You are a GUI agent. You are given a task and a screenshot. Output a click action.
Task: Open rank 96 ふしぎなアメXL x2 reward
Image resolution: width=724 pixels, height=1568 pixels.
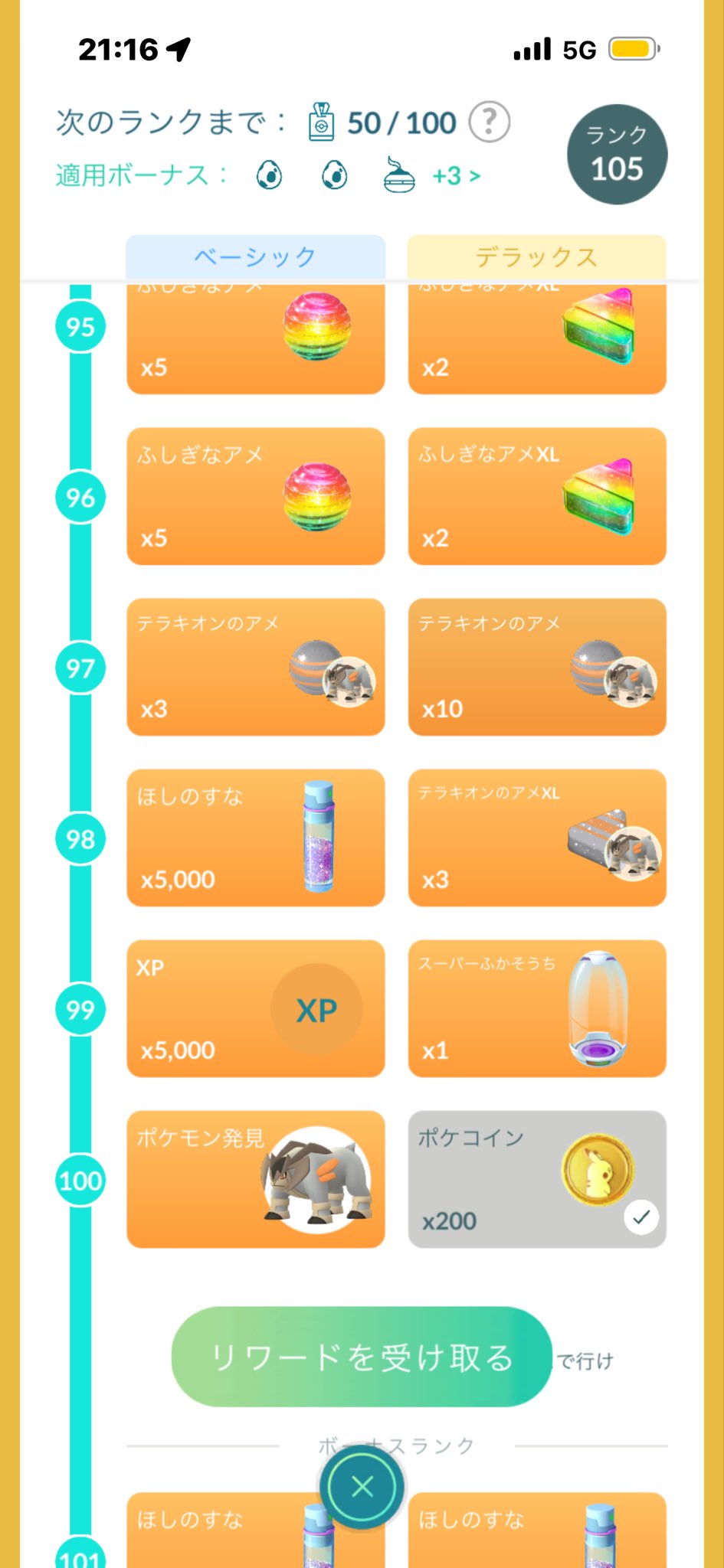tap(536, 496)
